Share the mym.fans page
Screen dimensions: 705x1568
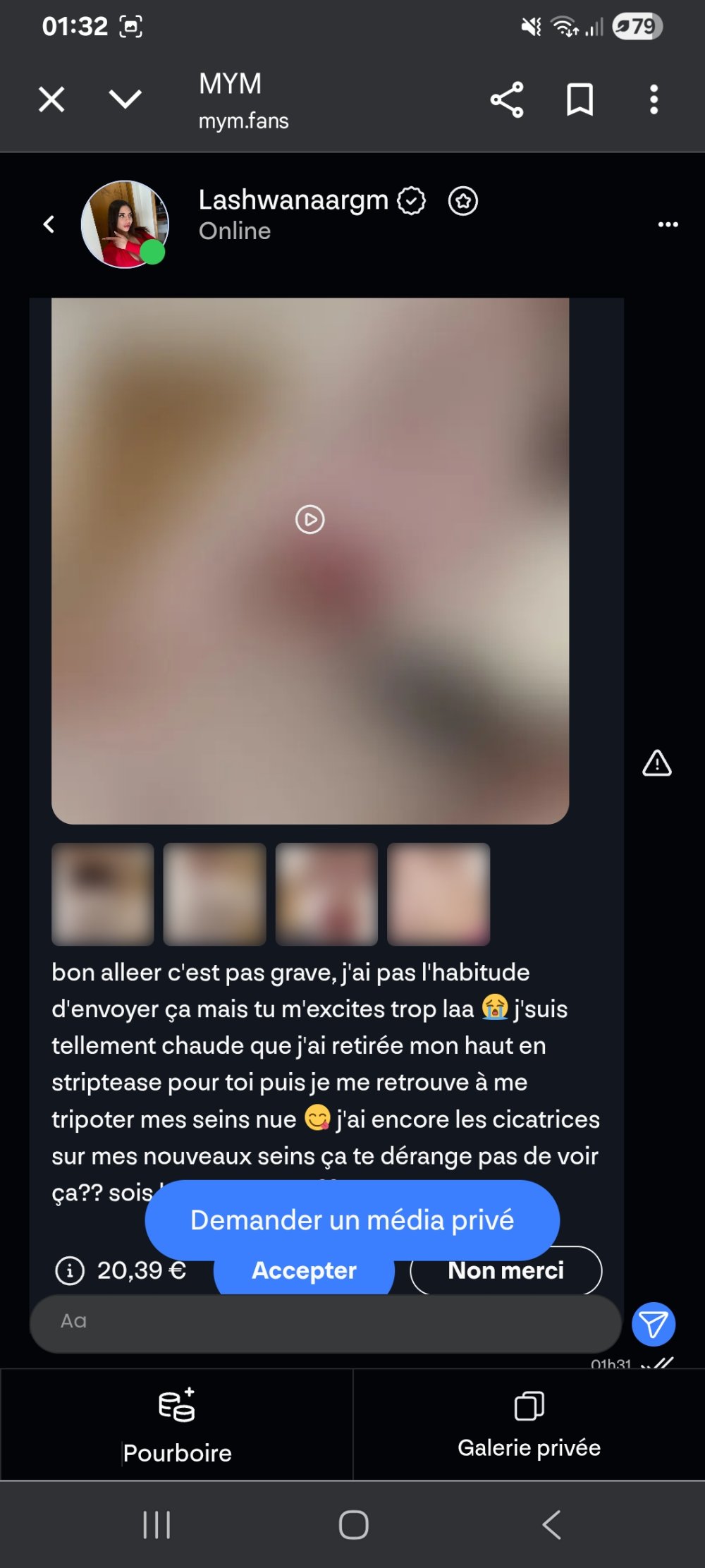click(507, 99)
